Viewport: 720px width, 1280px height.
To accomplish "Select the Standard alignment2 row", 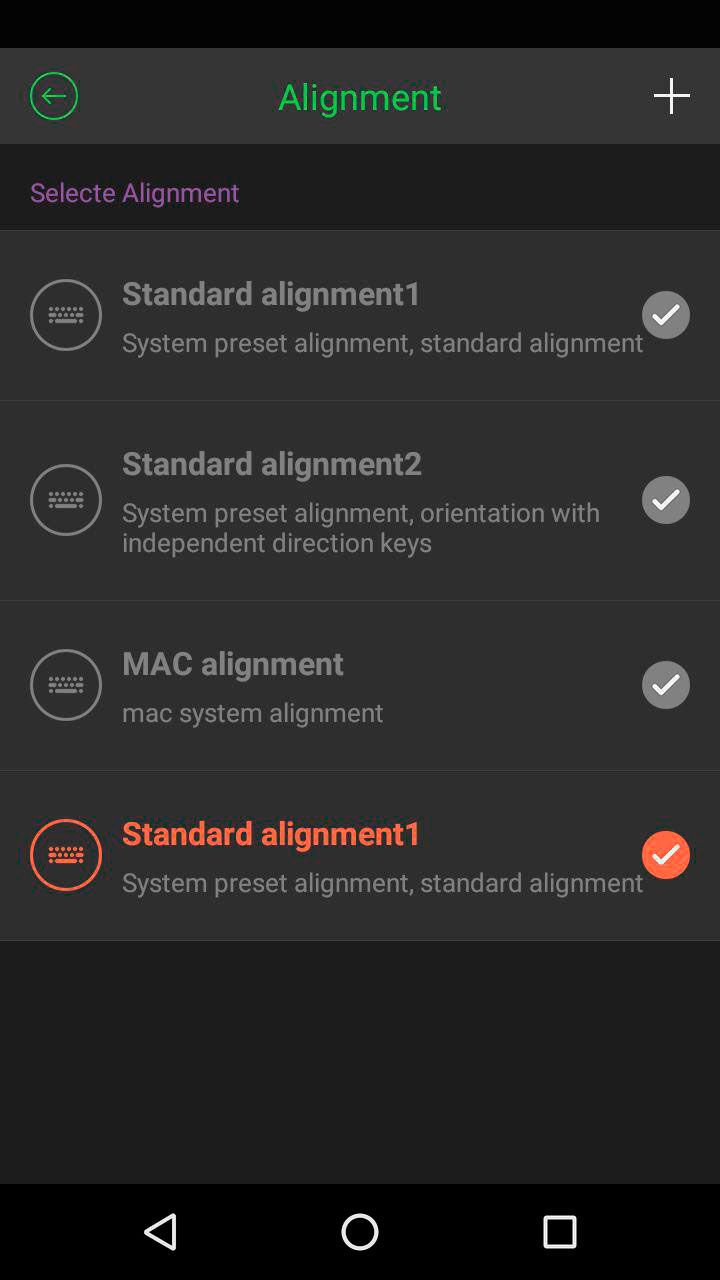I will tap(360, 500).
